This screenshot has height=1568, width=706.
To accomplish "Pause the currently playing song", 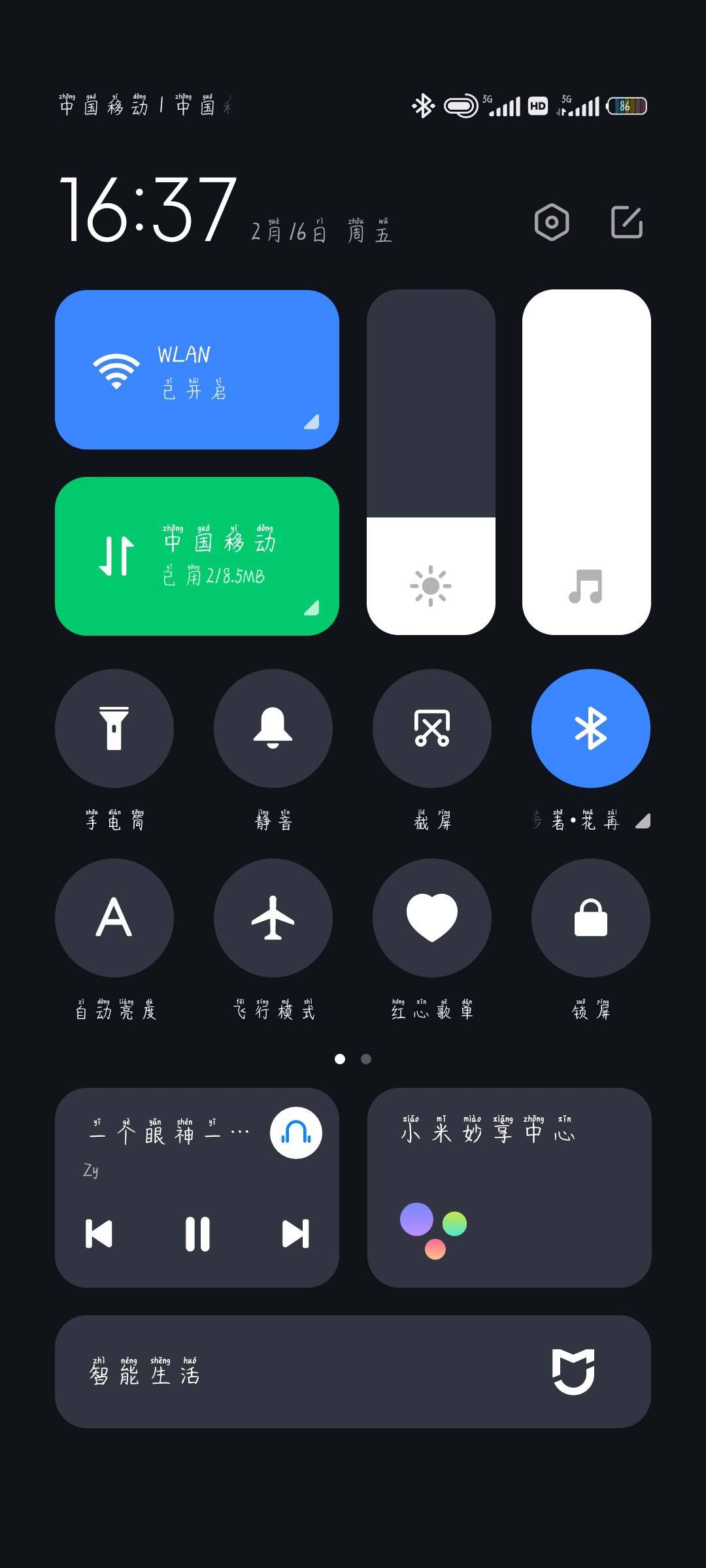I will pyautogui.click(x=197, y=1233).
